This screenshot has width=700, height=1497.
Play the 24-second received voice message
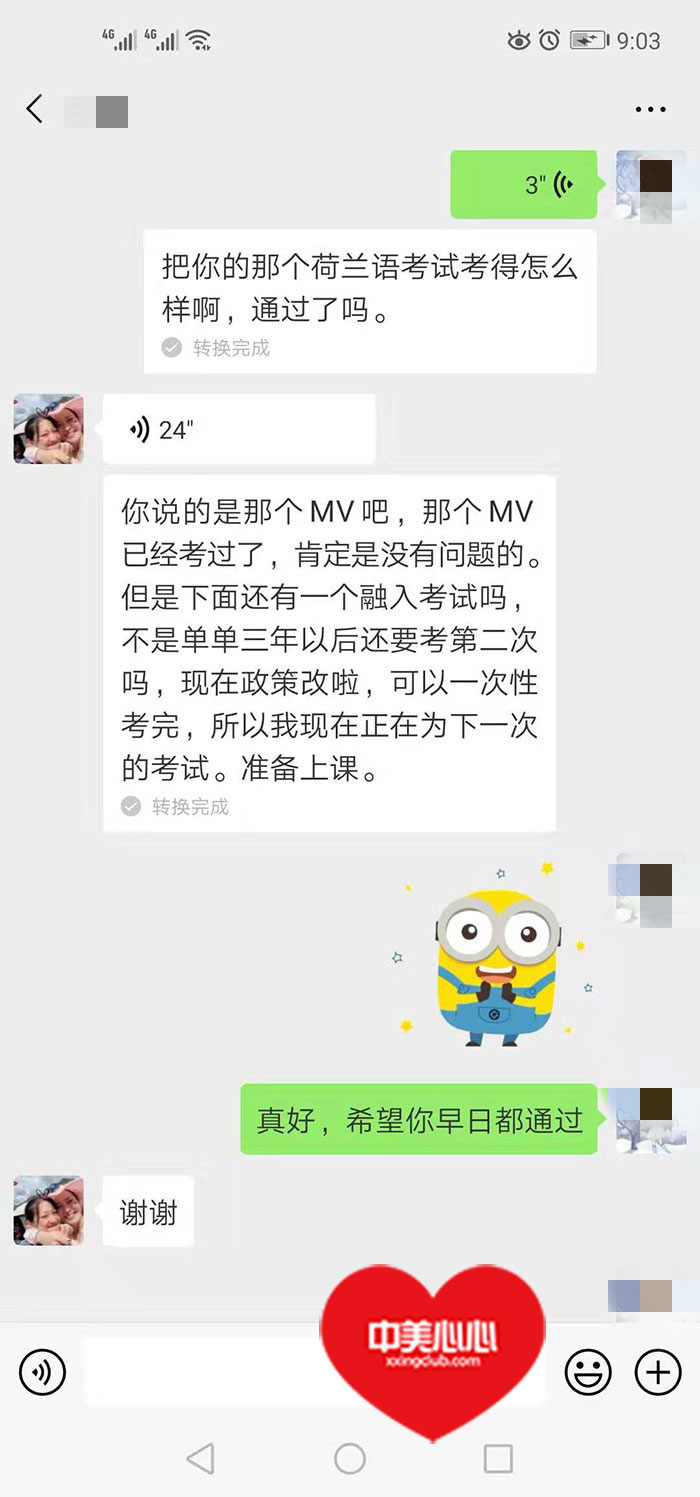[238, 429]
